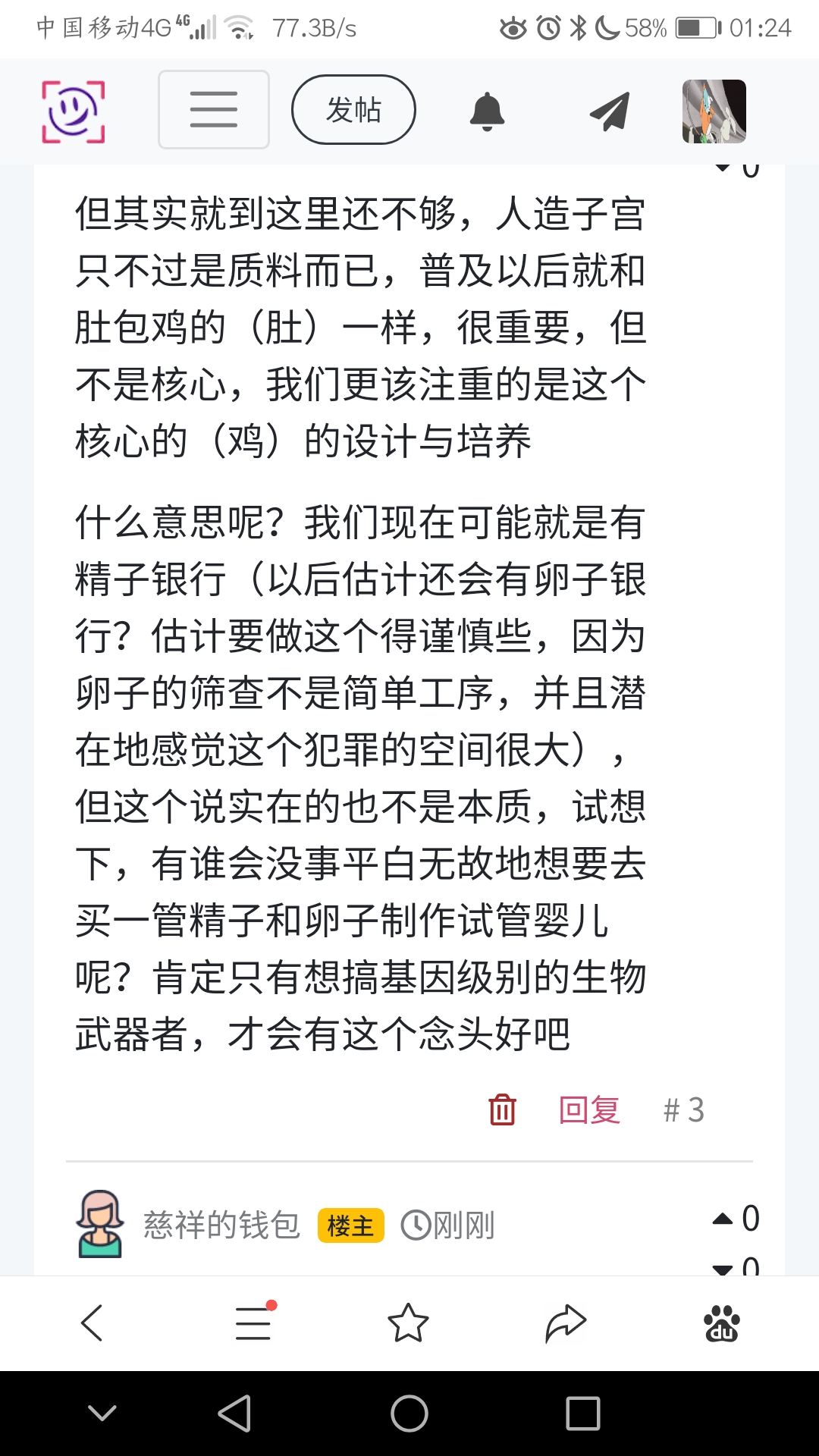Screen dimensions: 819x1456
Task: Open the #3 post permalink
Action: point(684,1110)
